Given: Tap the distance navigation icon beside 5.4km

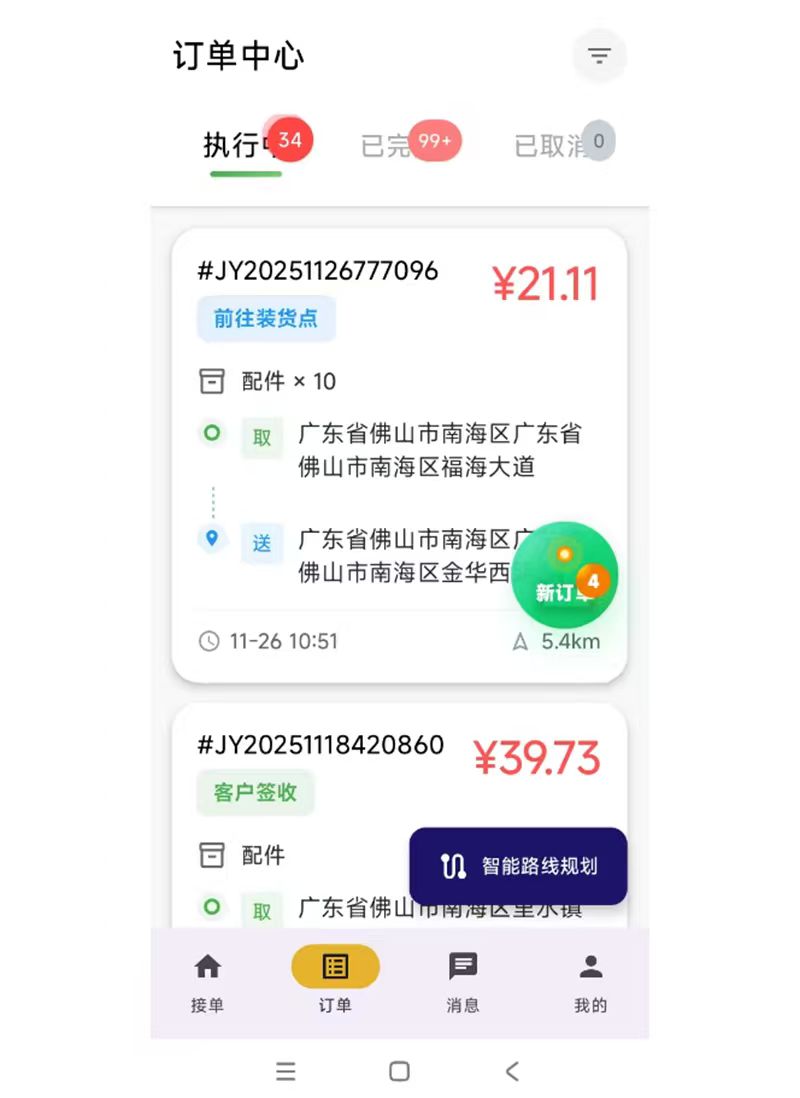Looking at the screenshot, I should pyautogui.click(x=521, y=641).
